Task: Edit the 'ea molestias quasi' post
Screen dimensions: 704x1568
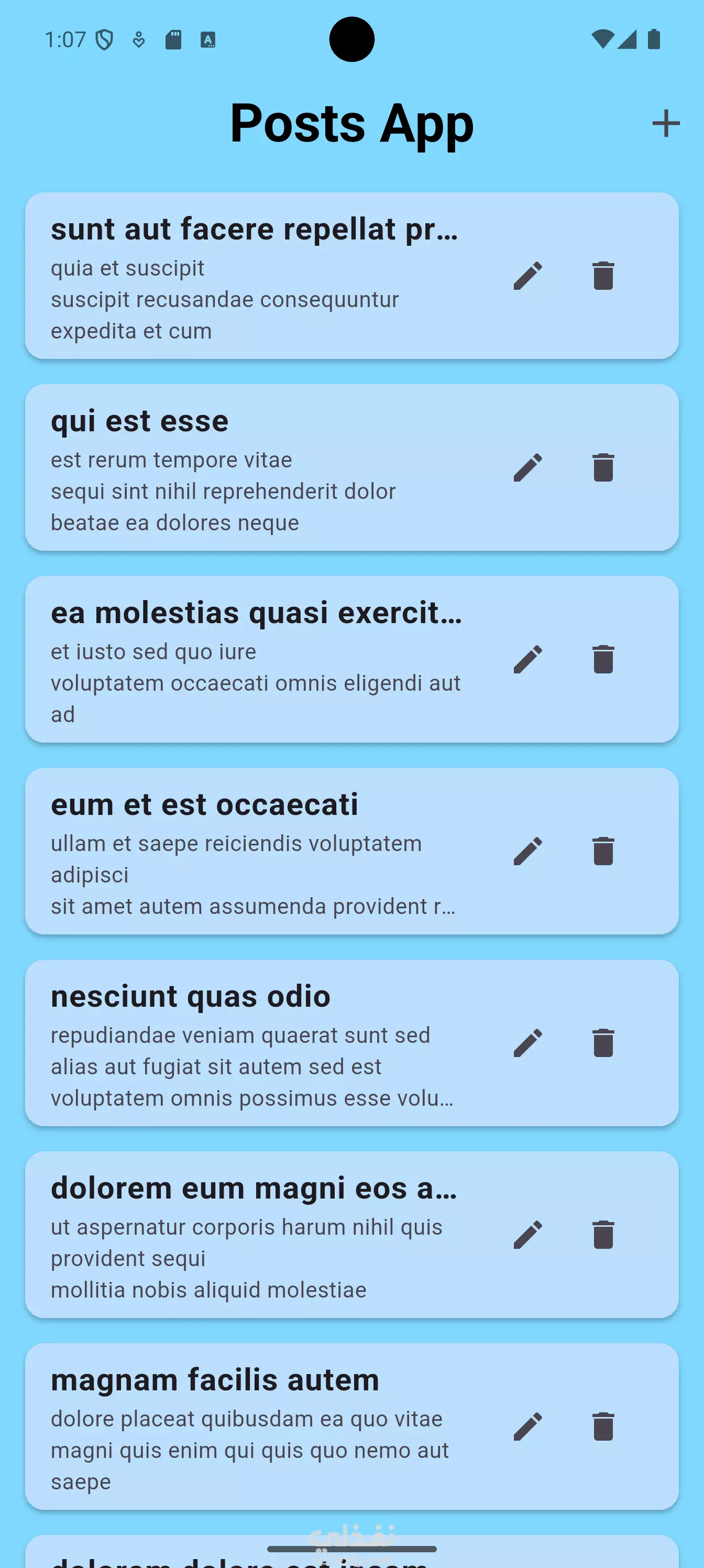Action: coord(527,659)
